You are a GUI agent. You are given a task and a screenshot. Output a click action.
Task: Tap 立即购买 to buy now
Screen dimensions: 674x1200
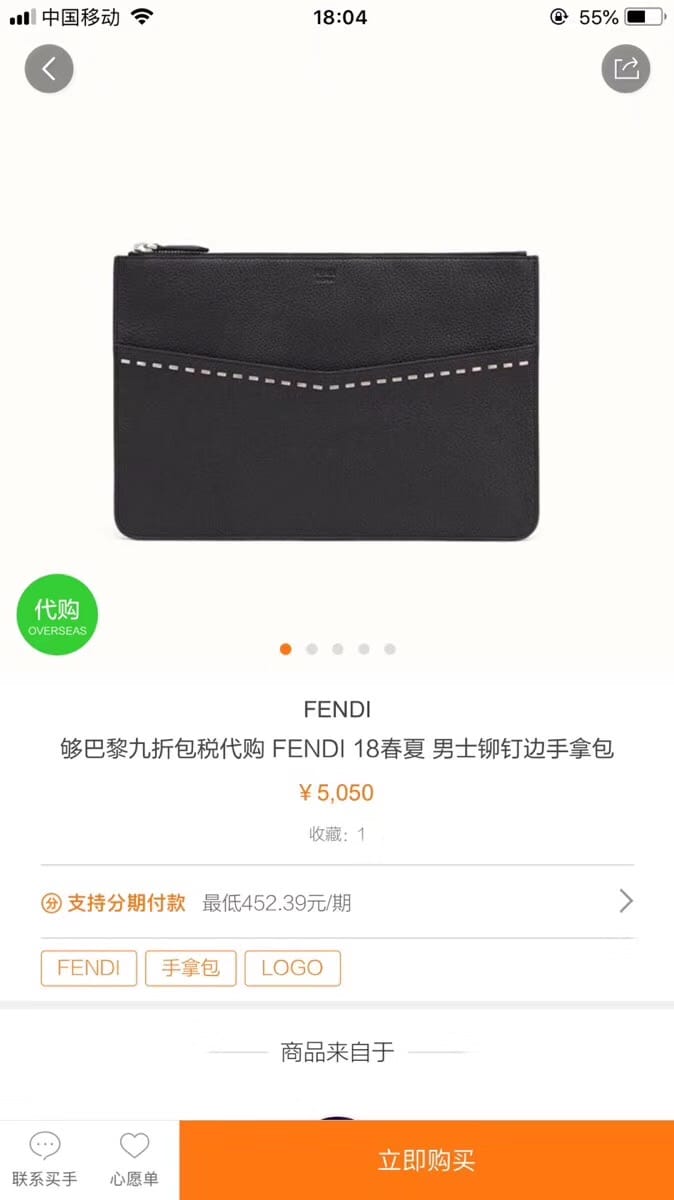tap(426, 1160)
